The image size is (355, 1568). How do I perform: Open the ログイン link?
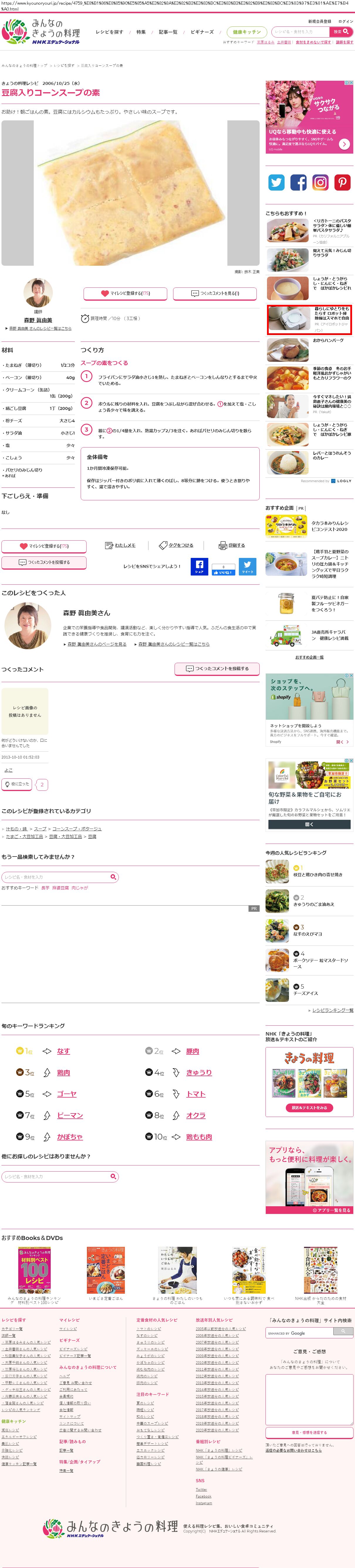(345, 21)
